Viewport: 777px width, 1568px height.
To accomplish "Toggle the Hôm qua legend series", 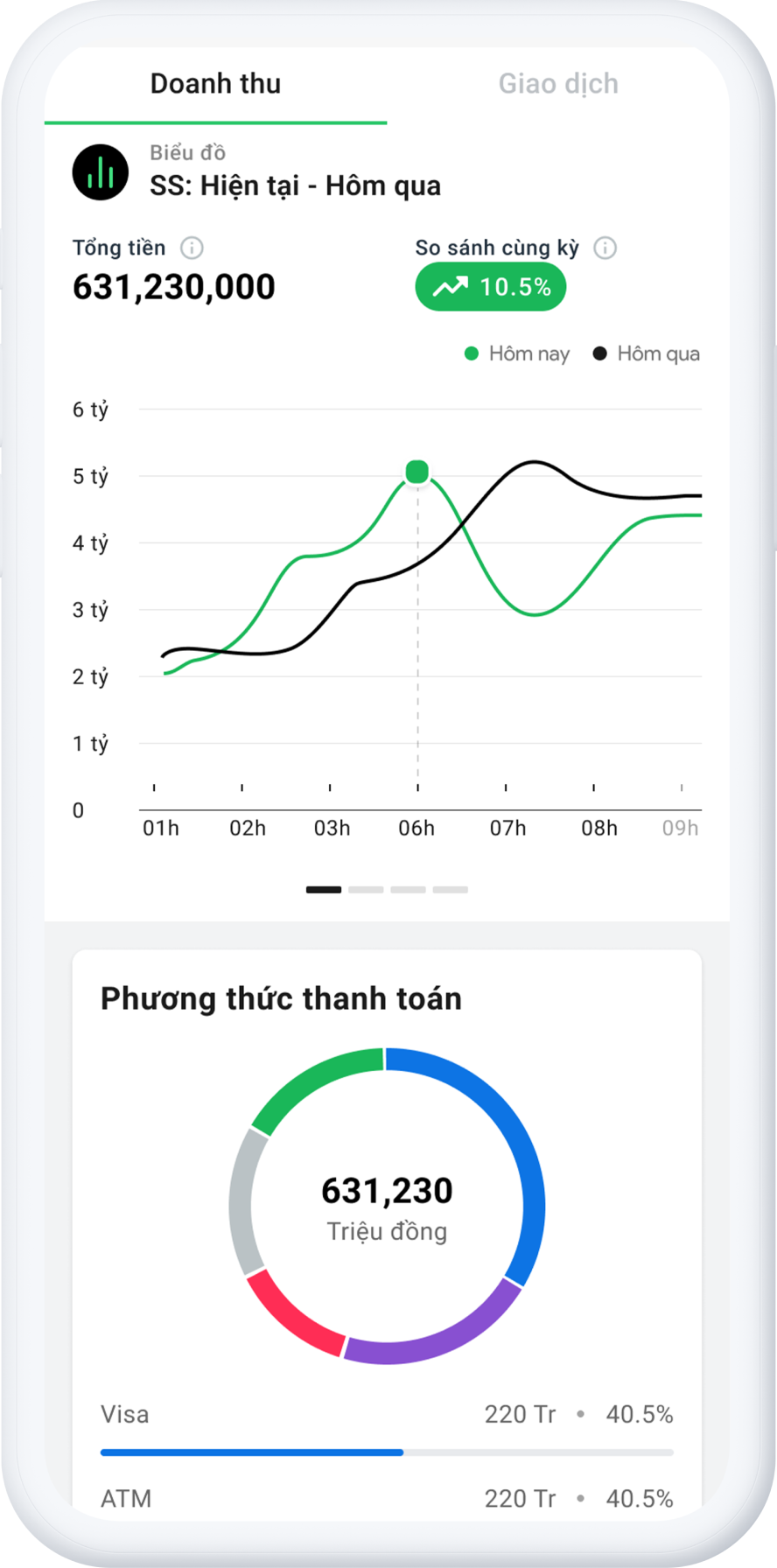I will [647, 354].
